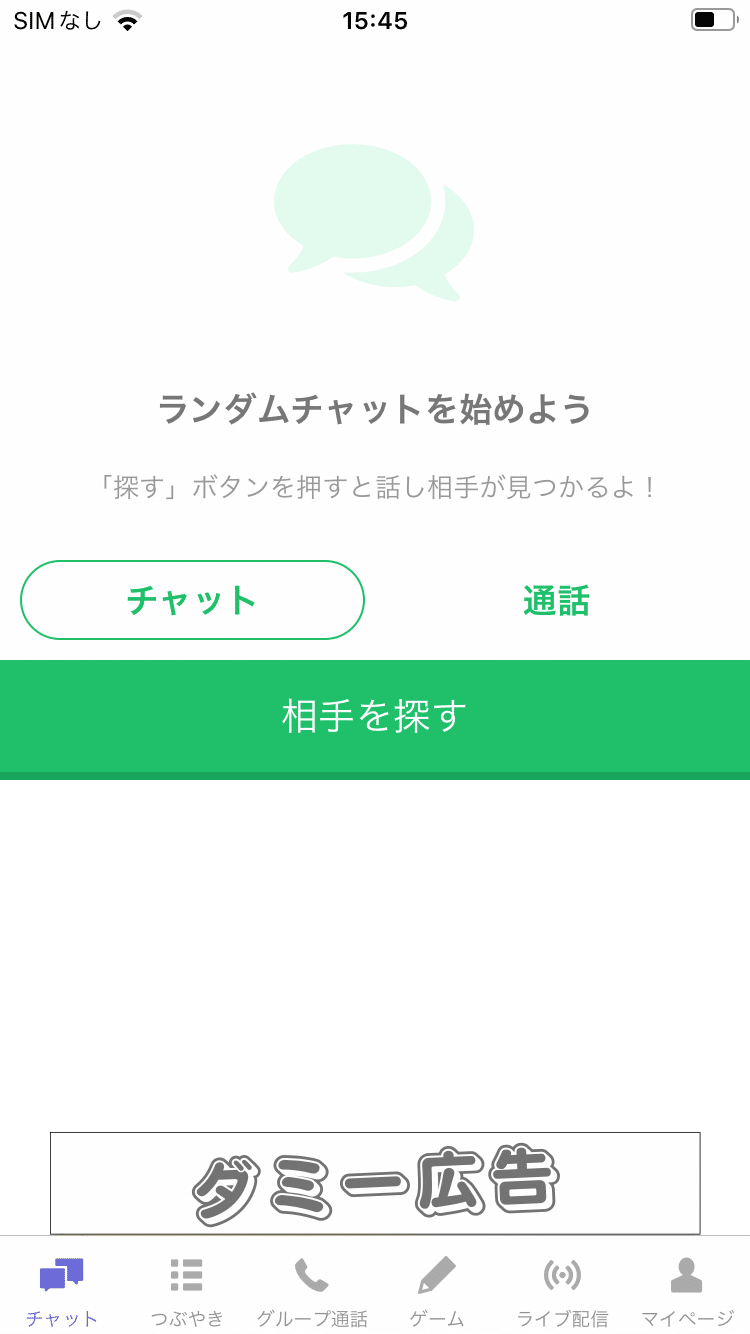Screen dimensions: 750x1334
Task: Select the チャット mode option
Action: click(x=192, y=600)
